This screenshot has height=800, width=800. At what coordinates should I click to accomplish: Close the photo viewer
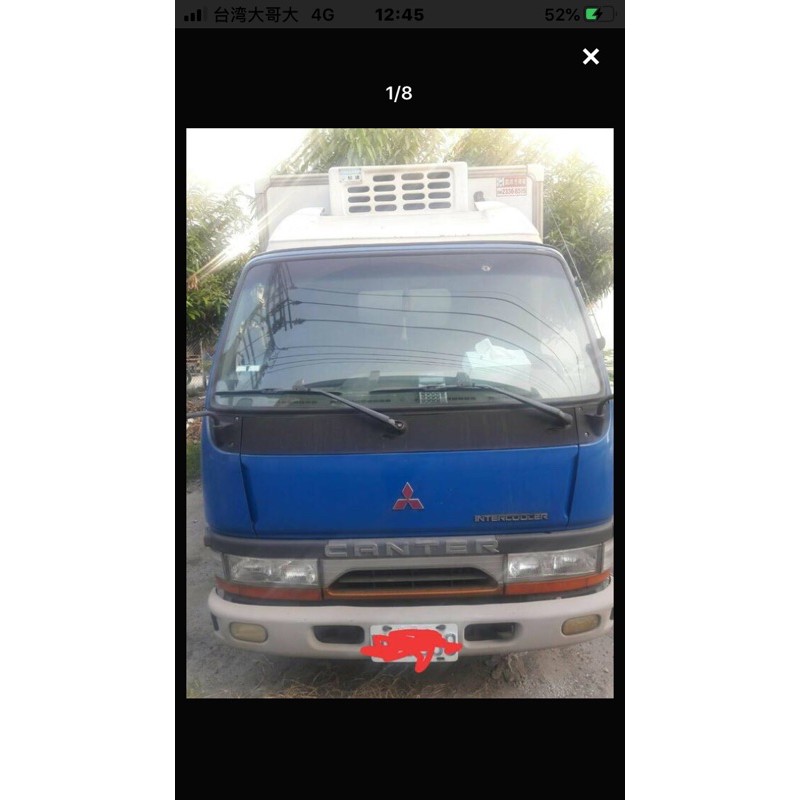[591, 57]
